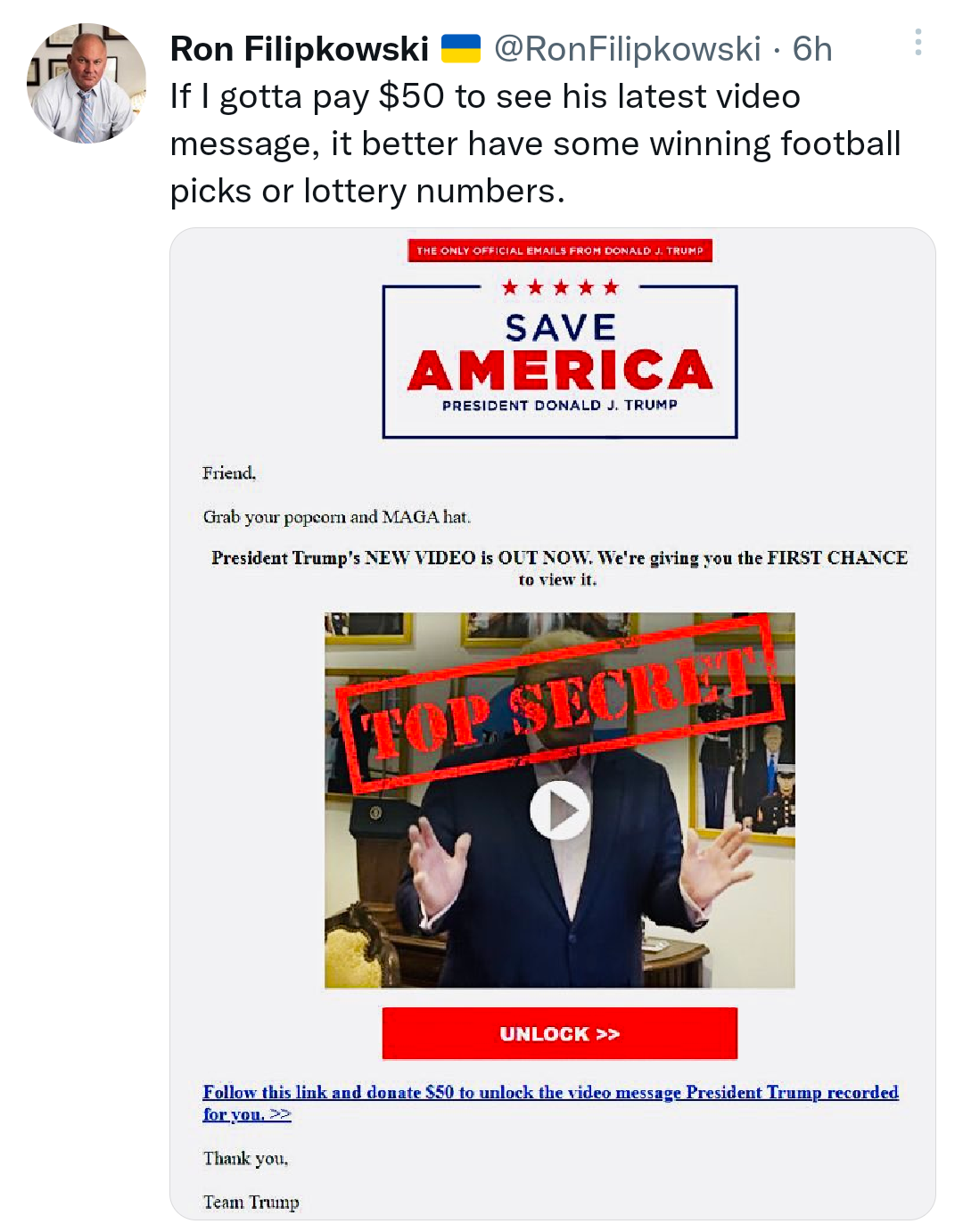The height and width of the screenshot is (1232, 963).
Task: Open the @RonFilipkowski handle
Action: click(x=627, y=49)
